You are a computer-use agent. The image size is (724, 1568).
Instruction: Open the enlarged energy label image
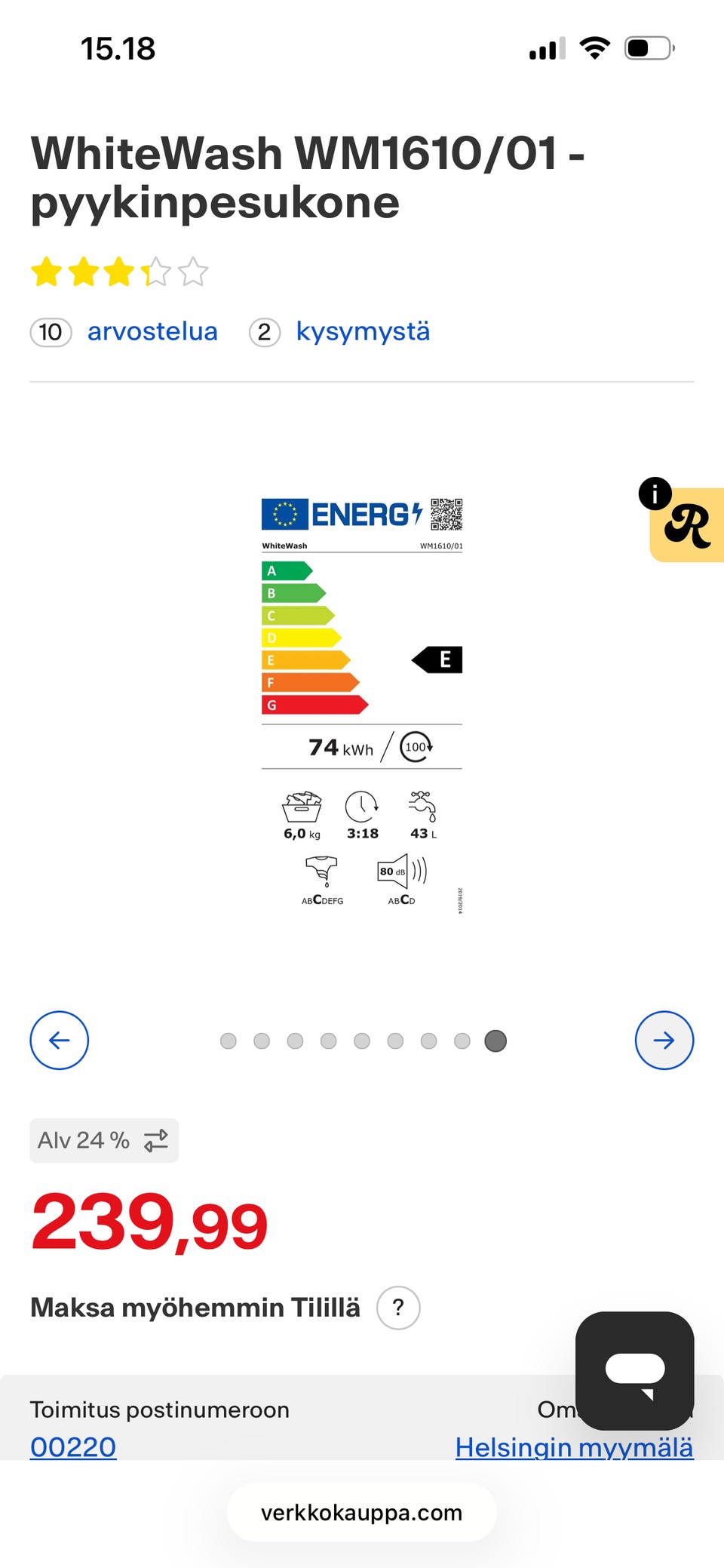click(x=362, y=706)
